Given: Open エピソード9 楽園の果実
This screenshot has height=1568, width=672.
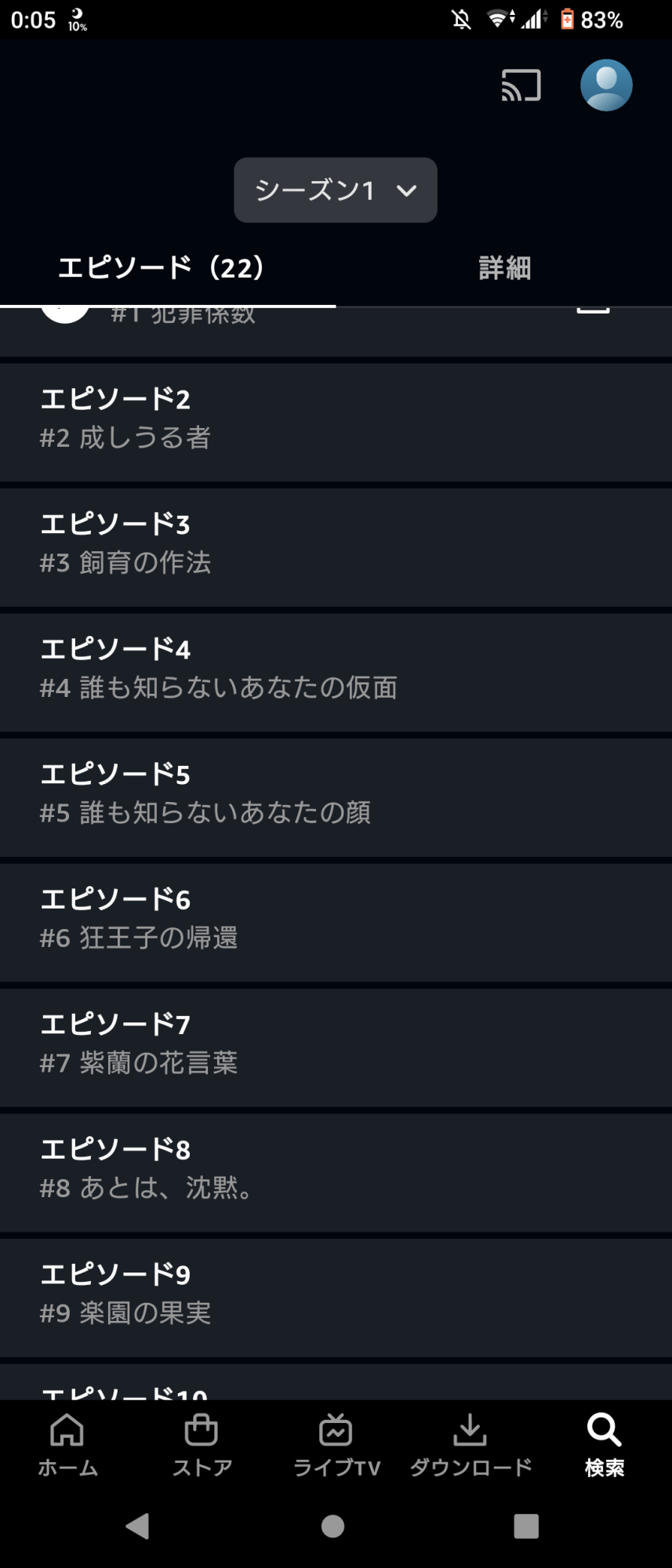Looking at the screenshot, I should click(x=336, y=1295).
